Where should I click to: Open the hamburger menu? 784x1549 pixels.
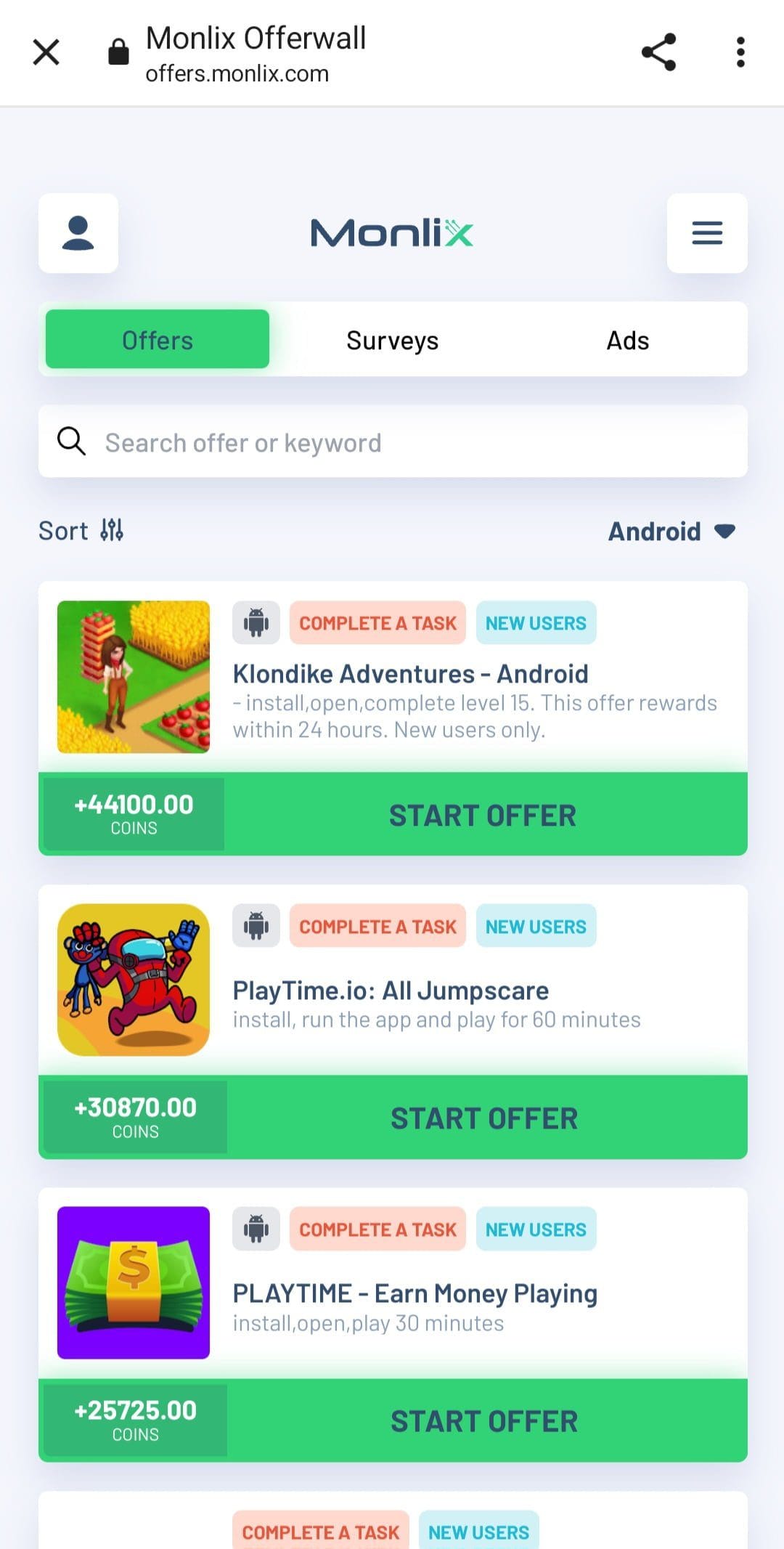[707, 233]
